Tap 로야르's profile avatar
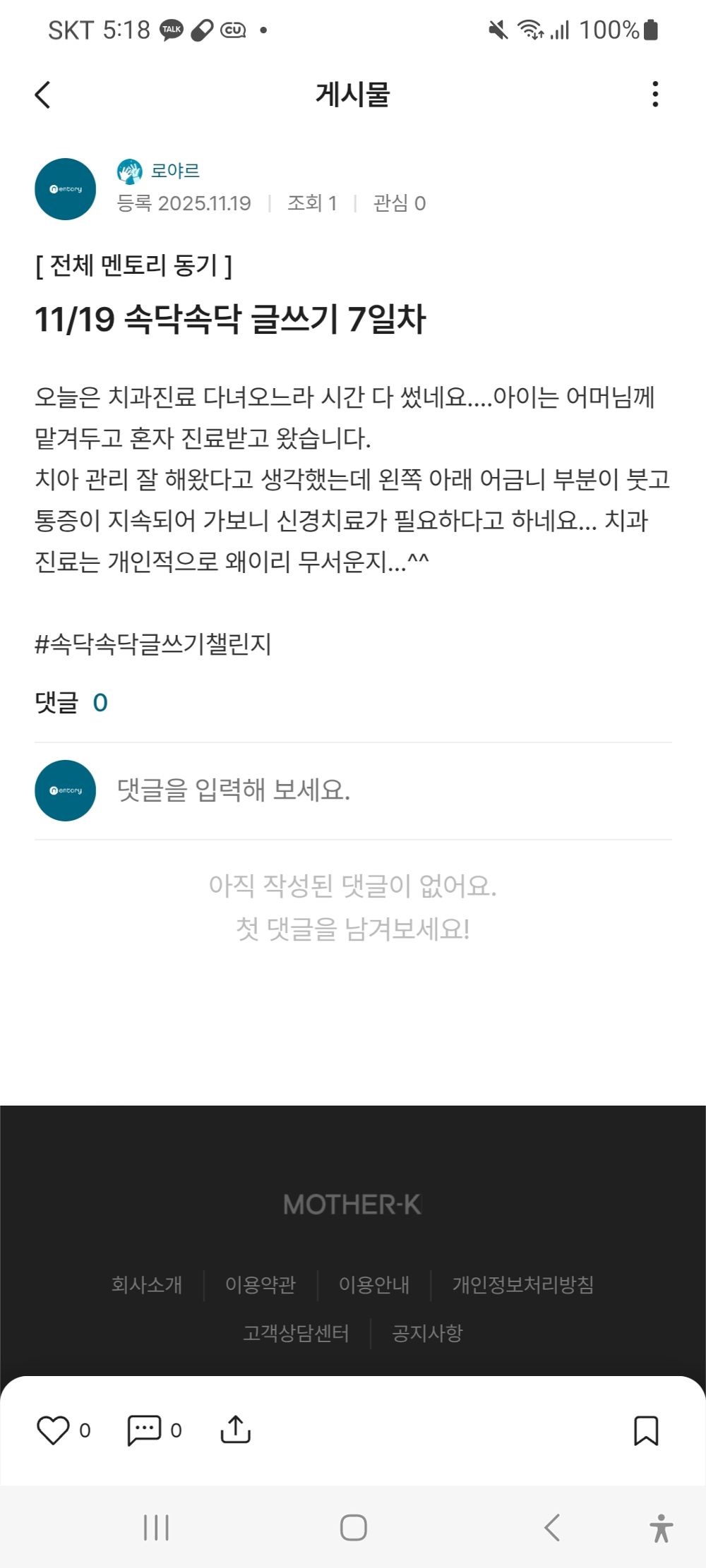The width and height of the screenshot is (706, 1568). point(65,189)
